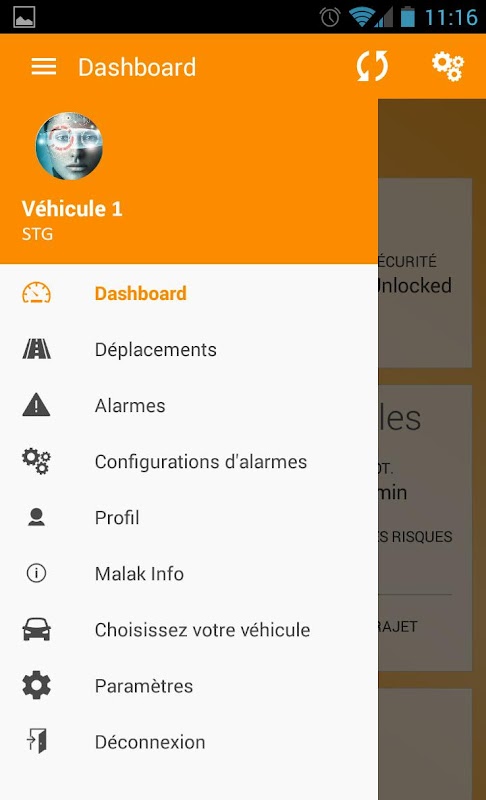Open Déplacements

189,349
